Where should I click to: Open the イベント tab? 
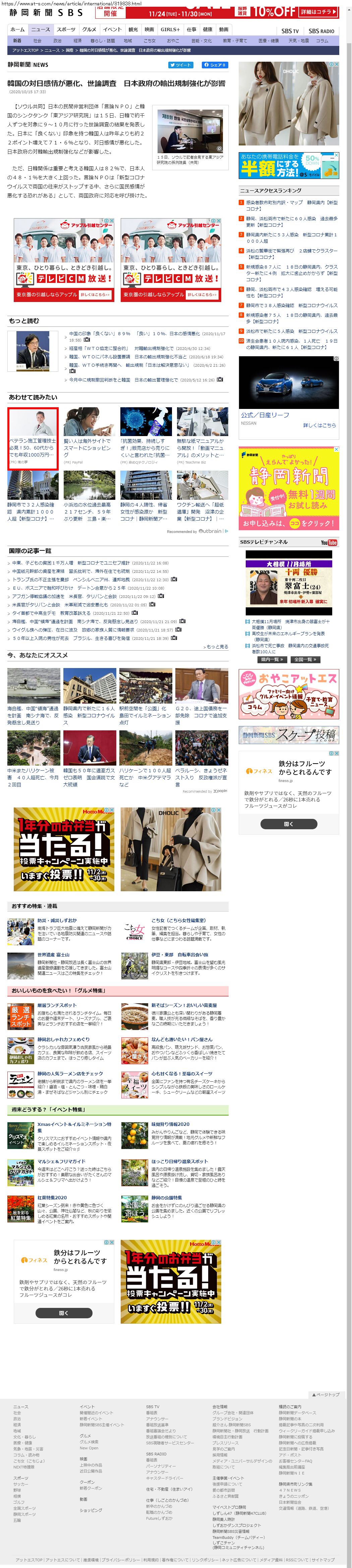pos(112,29)
